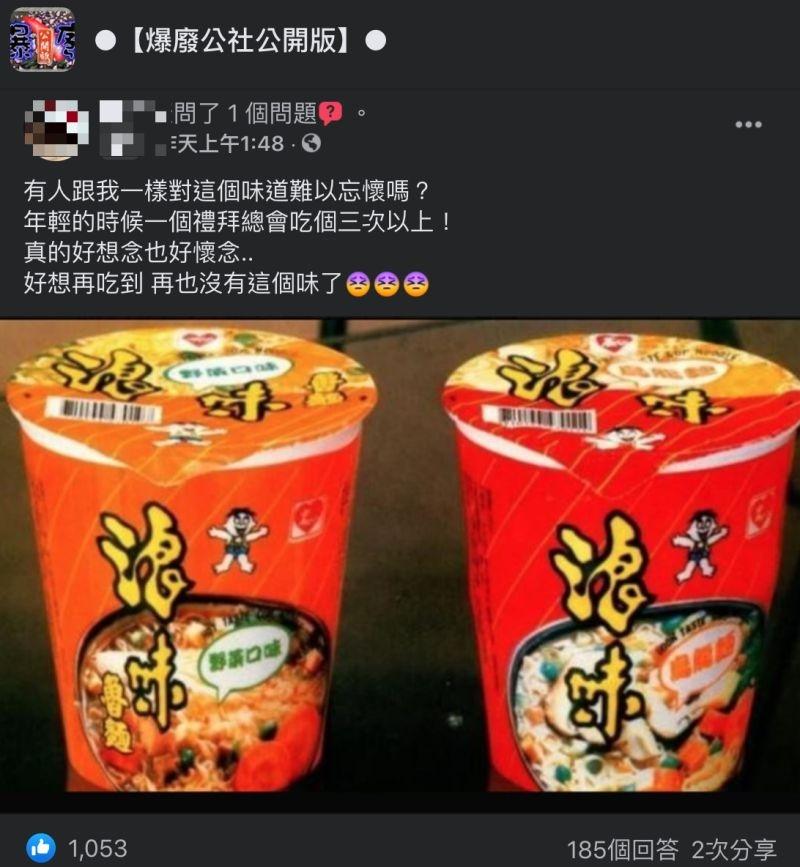This screenshot has height=867, width=800.
Task: Open the 185個回答 answers list
Action: pos(622,850)
